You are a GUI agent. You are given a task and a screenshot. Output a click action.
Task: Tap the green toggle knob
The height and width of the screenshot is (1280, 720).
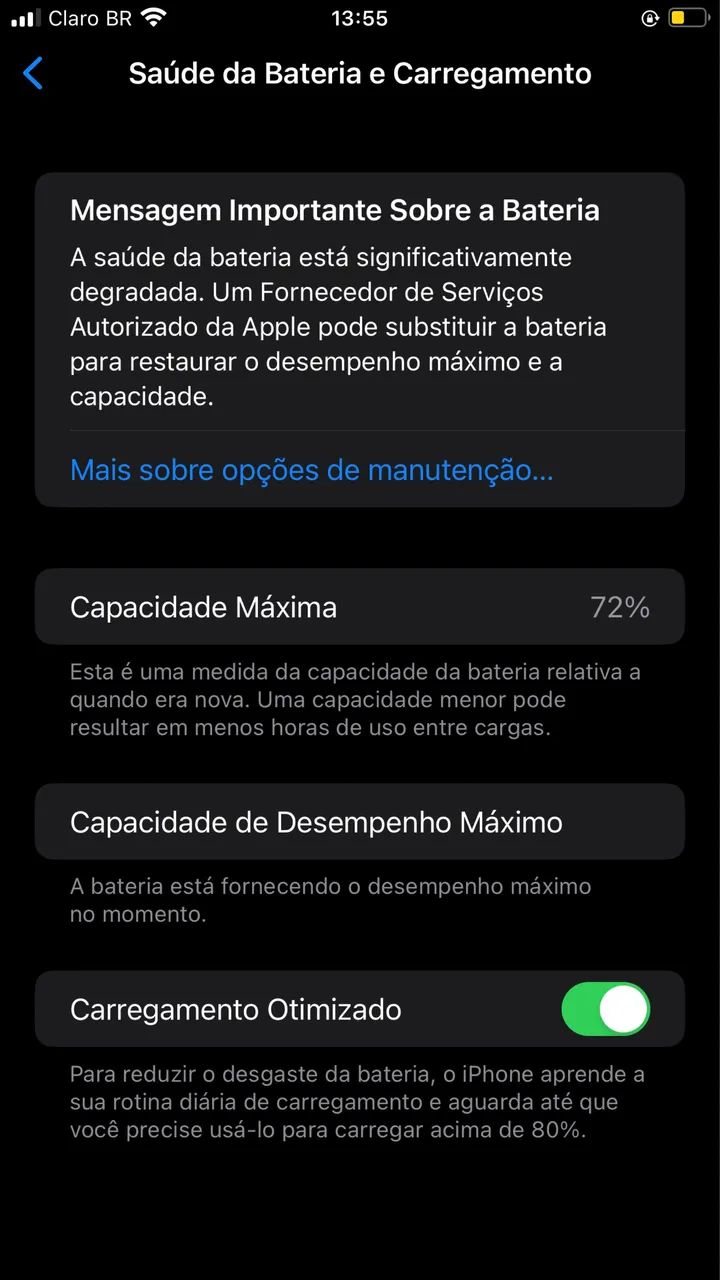(623, 1009)
